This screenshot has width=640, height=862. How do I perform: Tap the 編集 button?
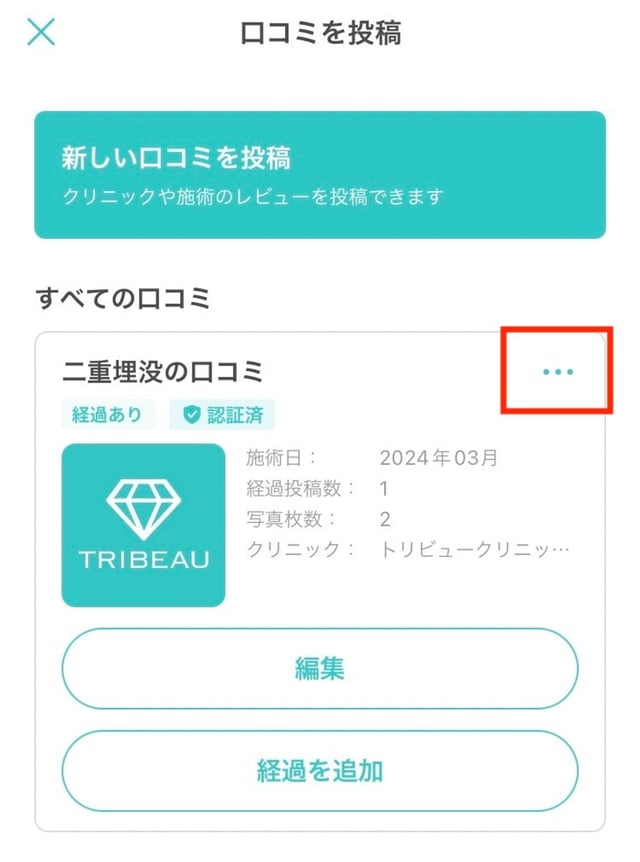point(320,669)
